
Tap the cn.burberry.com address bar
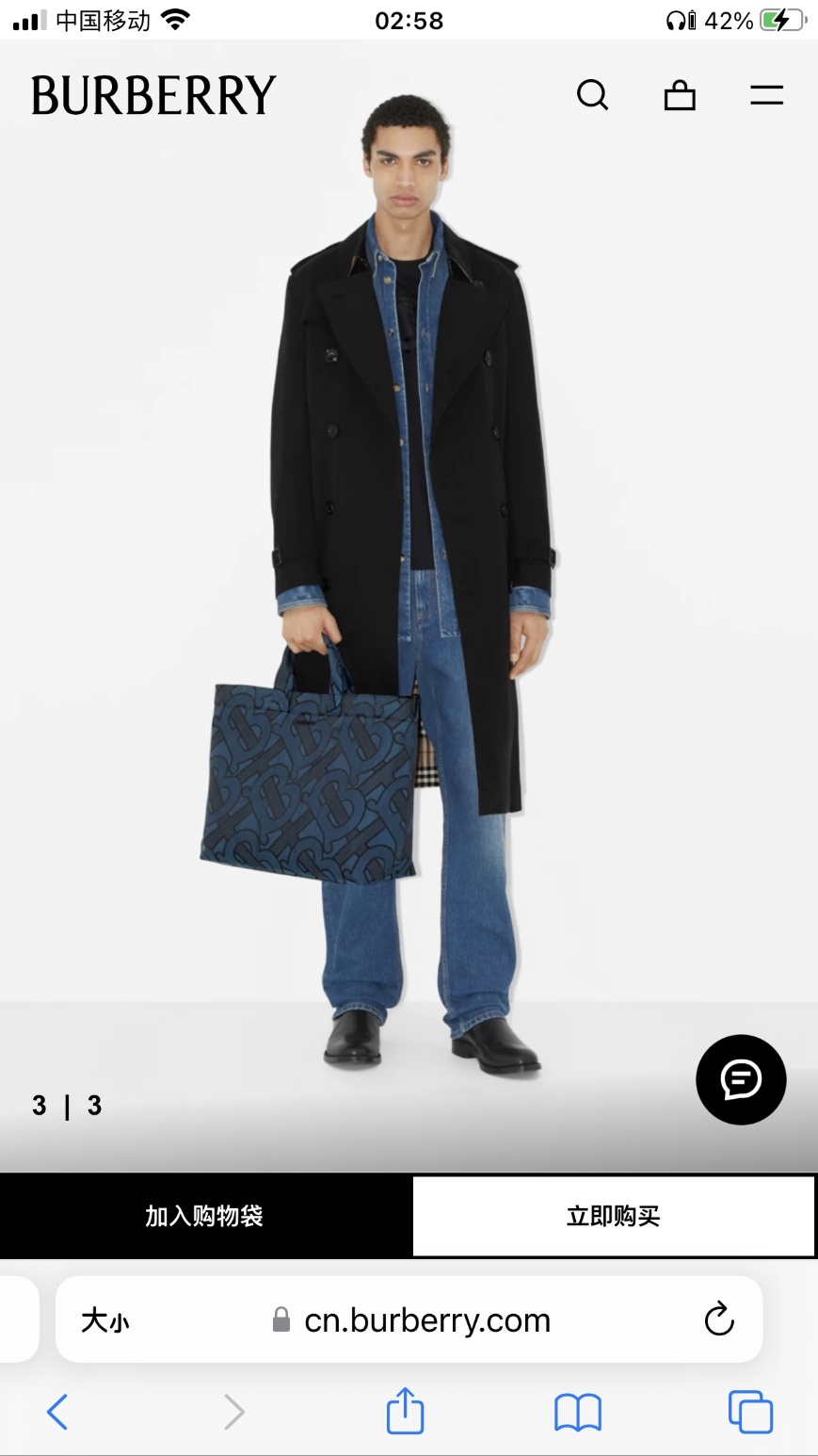coord(426,1320)
